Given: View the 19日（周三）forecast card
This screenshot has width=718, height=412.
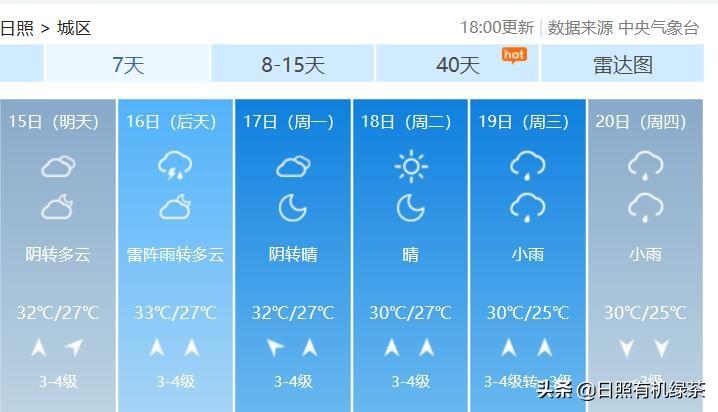Looking at the screenshot, I should [x=527, y=250].
